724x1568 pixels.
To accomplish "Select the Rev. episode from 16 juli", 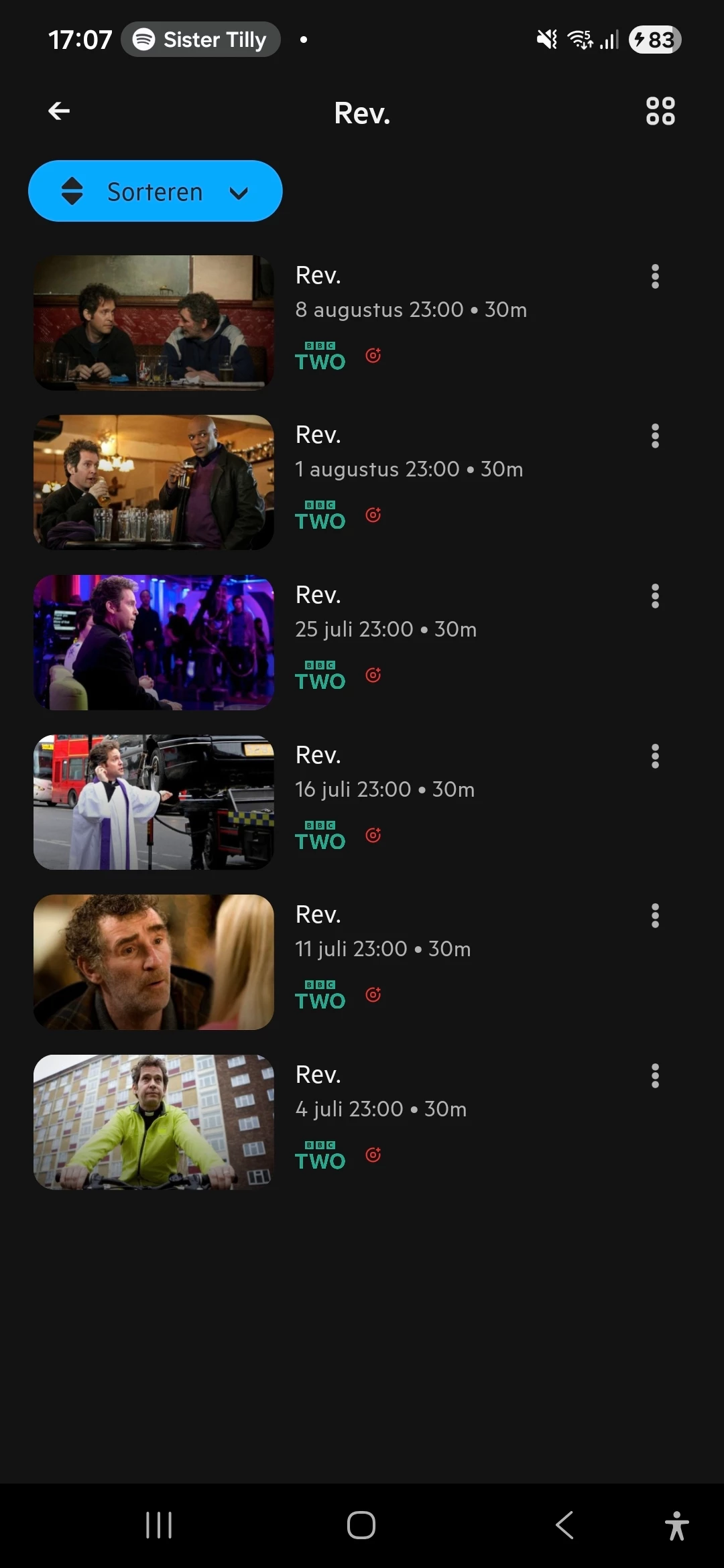I will tap(154, 802).
